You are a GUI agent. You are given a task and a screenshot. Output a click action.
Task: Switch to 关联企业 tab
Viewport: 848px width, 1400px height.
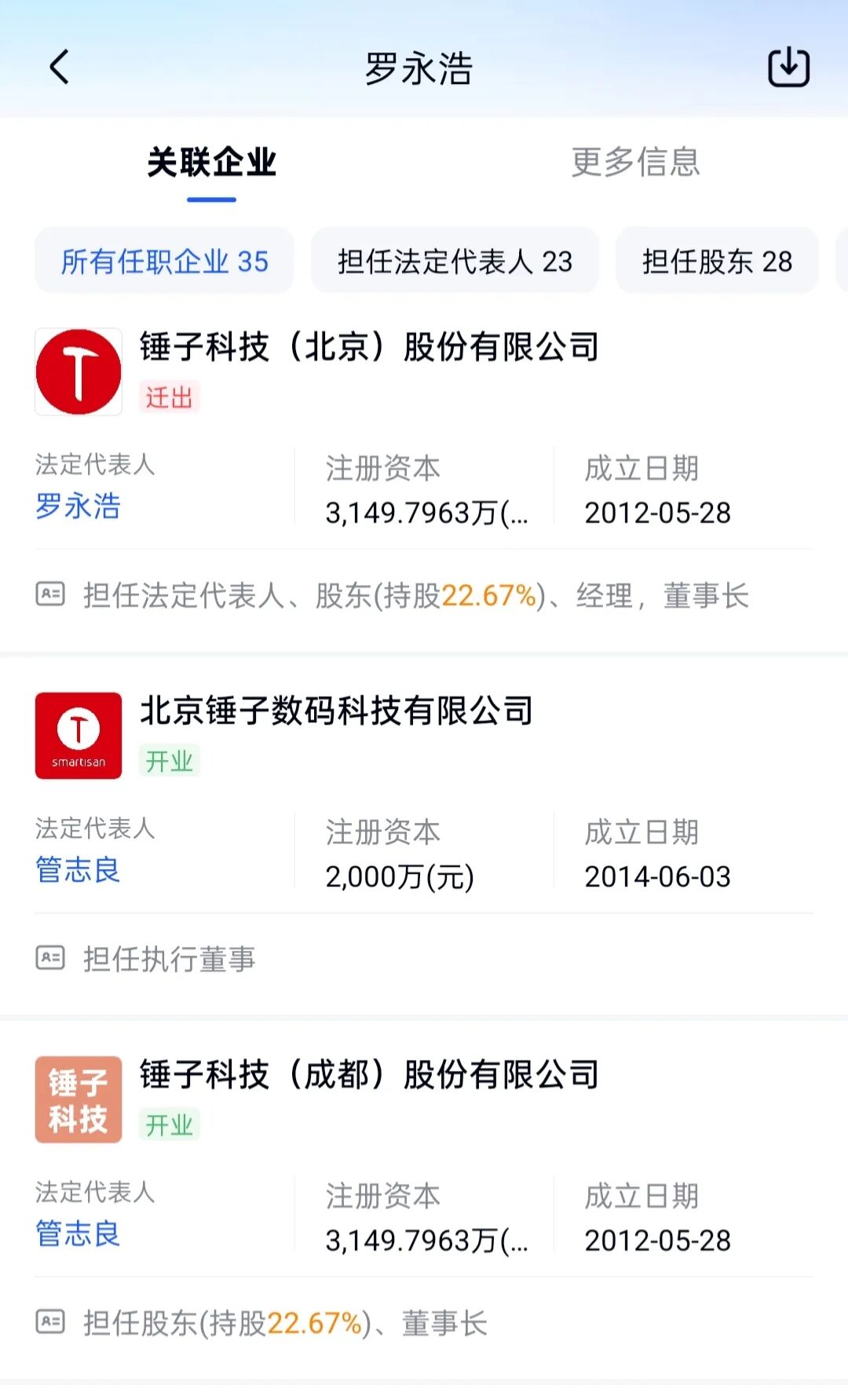click(211, 163)
